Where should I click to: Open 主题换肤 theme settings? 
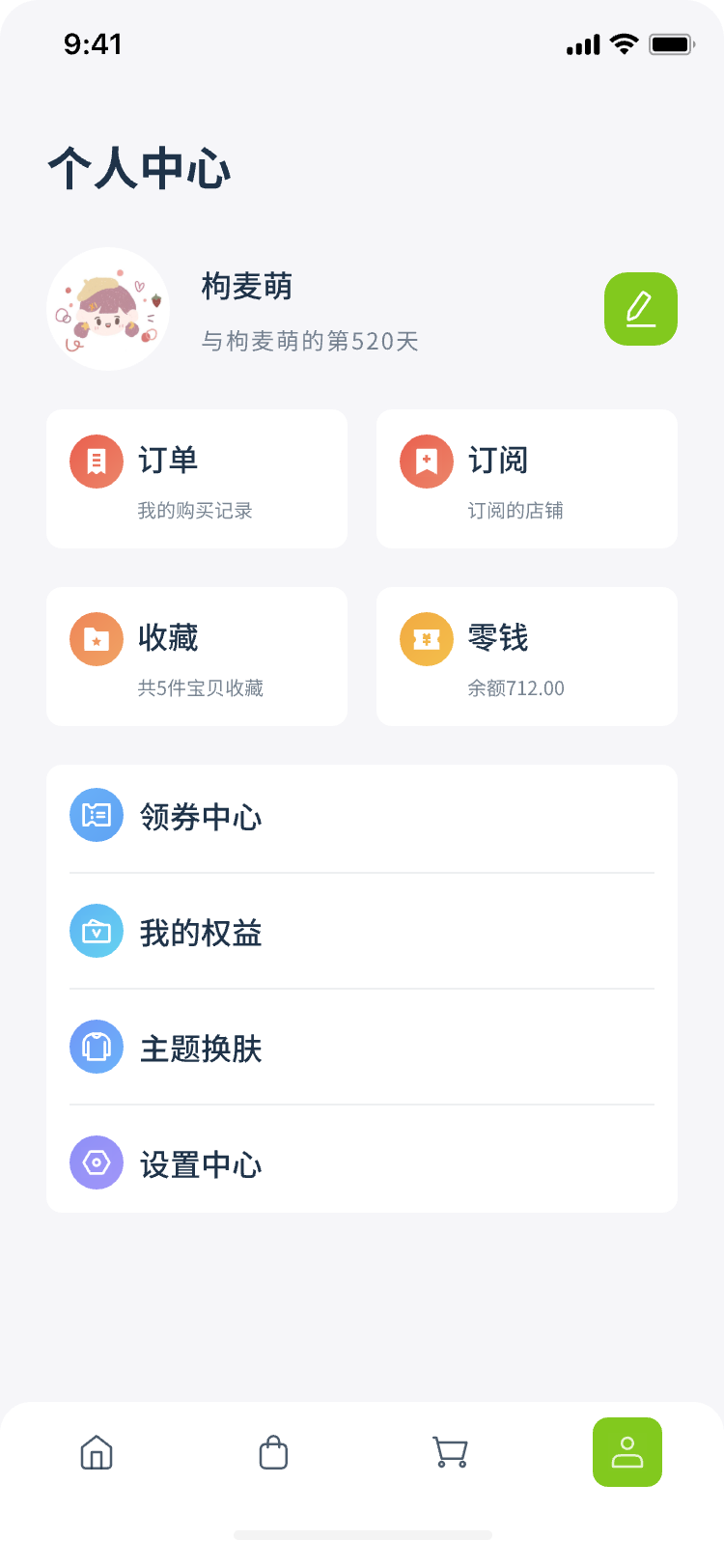coord(362,1049)
